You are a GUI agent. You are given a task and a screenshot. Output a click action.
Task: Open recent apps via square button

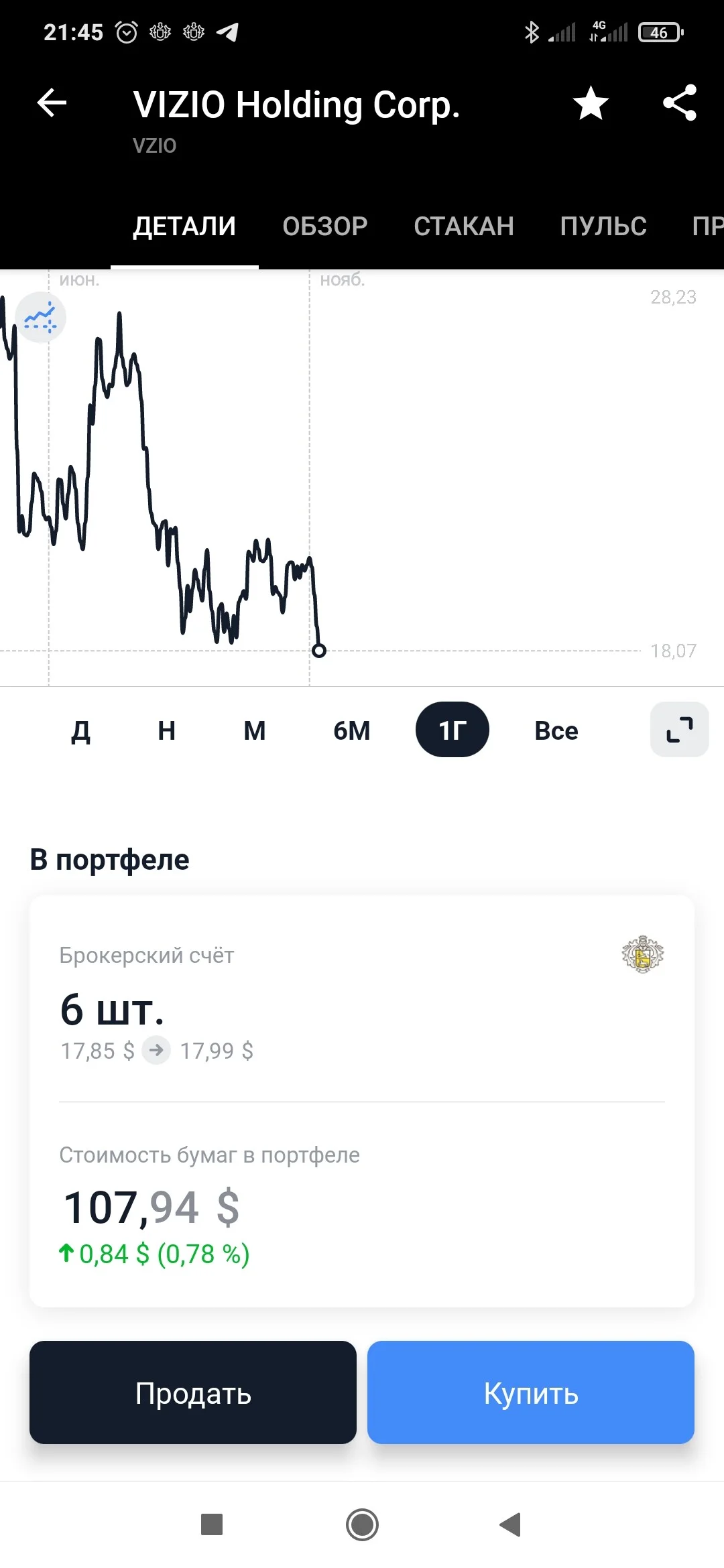click(x=212, y=1524)
